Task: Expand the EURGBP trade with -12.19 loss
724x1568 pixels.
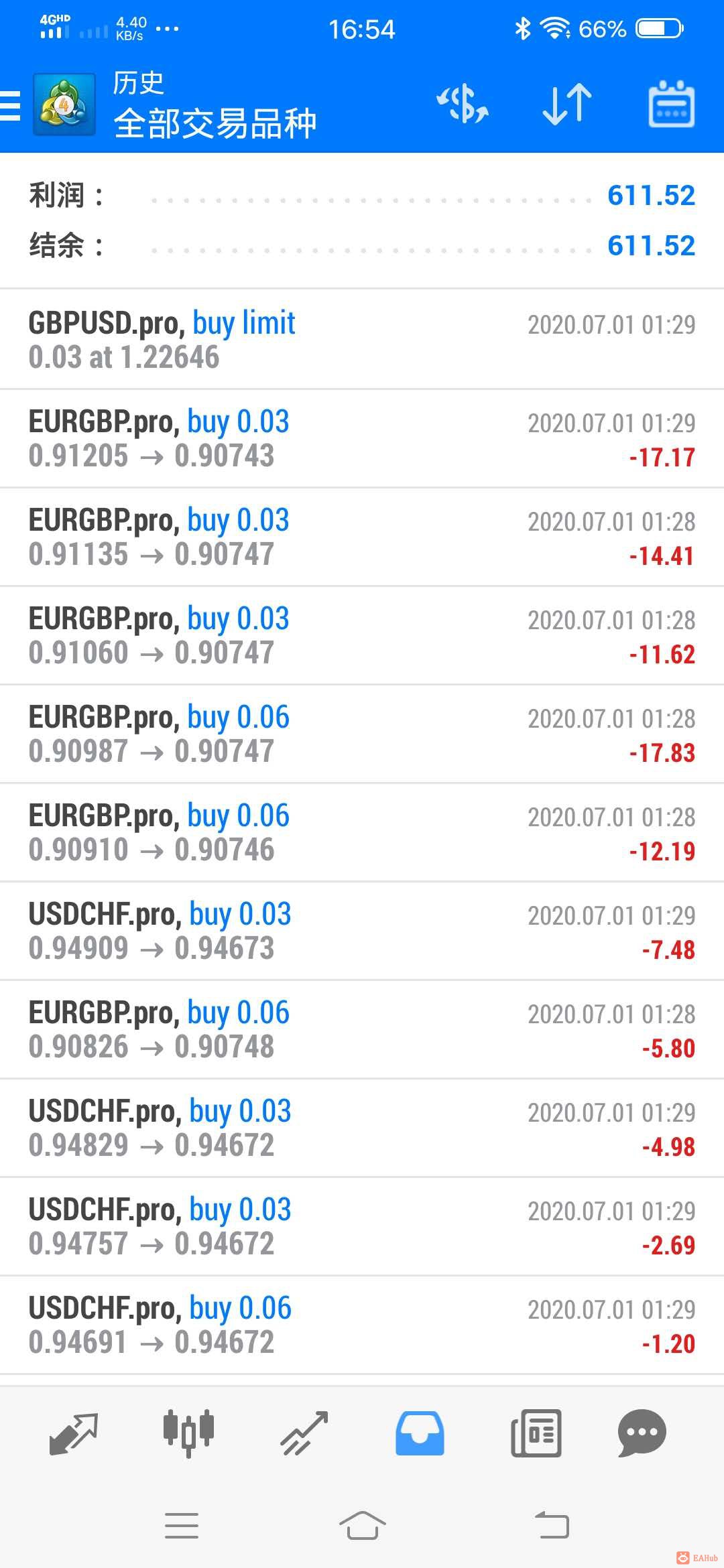Action: pyautogui.click(x=362, y=832)
